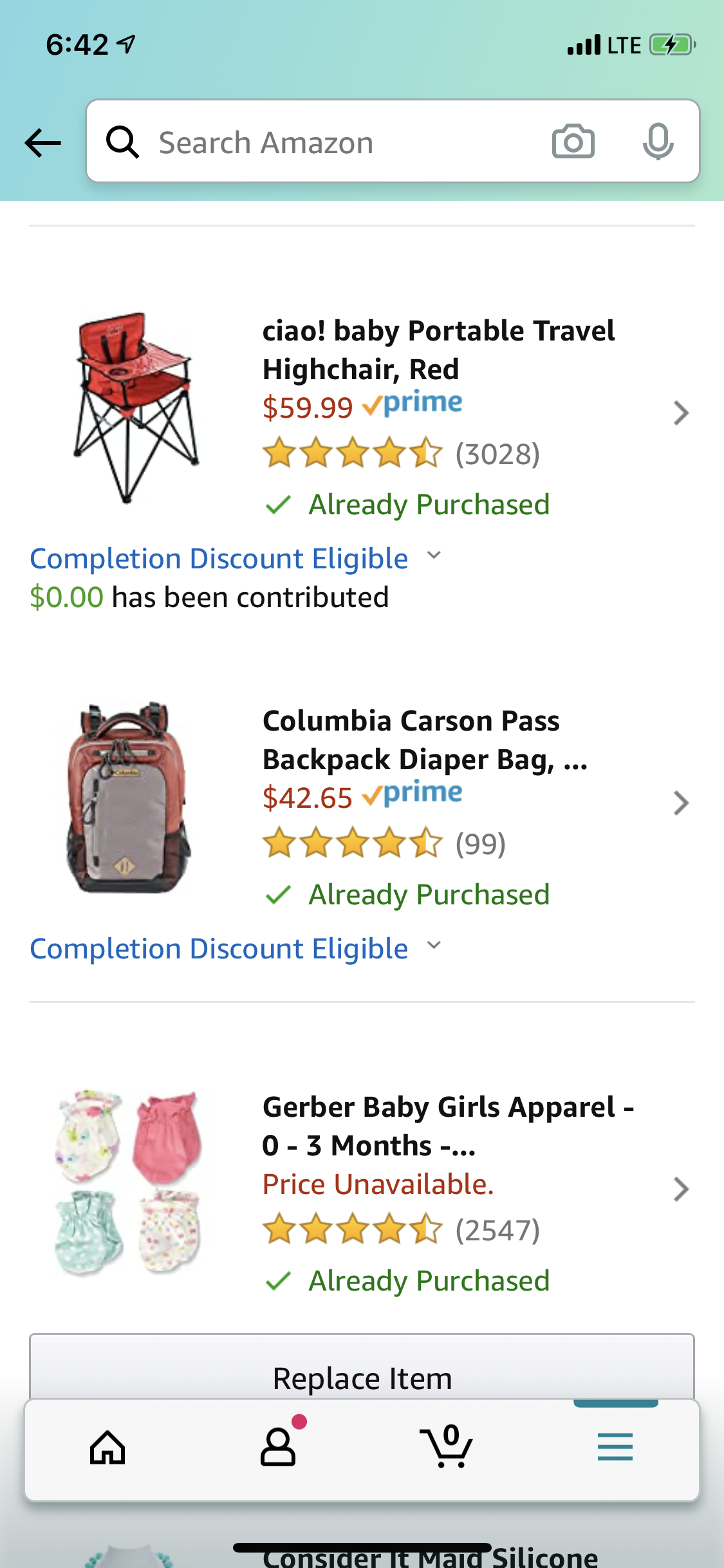Start voice search with microphone icon

(658, 142)
